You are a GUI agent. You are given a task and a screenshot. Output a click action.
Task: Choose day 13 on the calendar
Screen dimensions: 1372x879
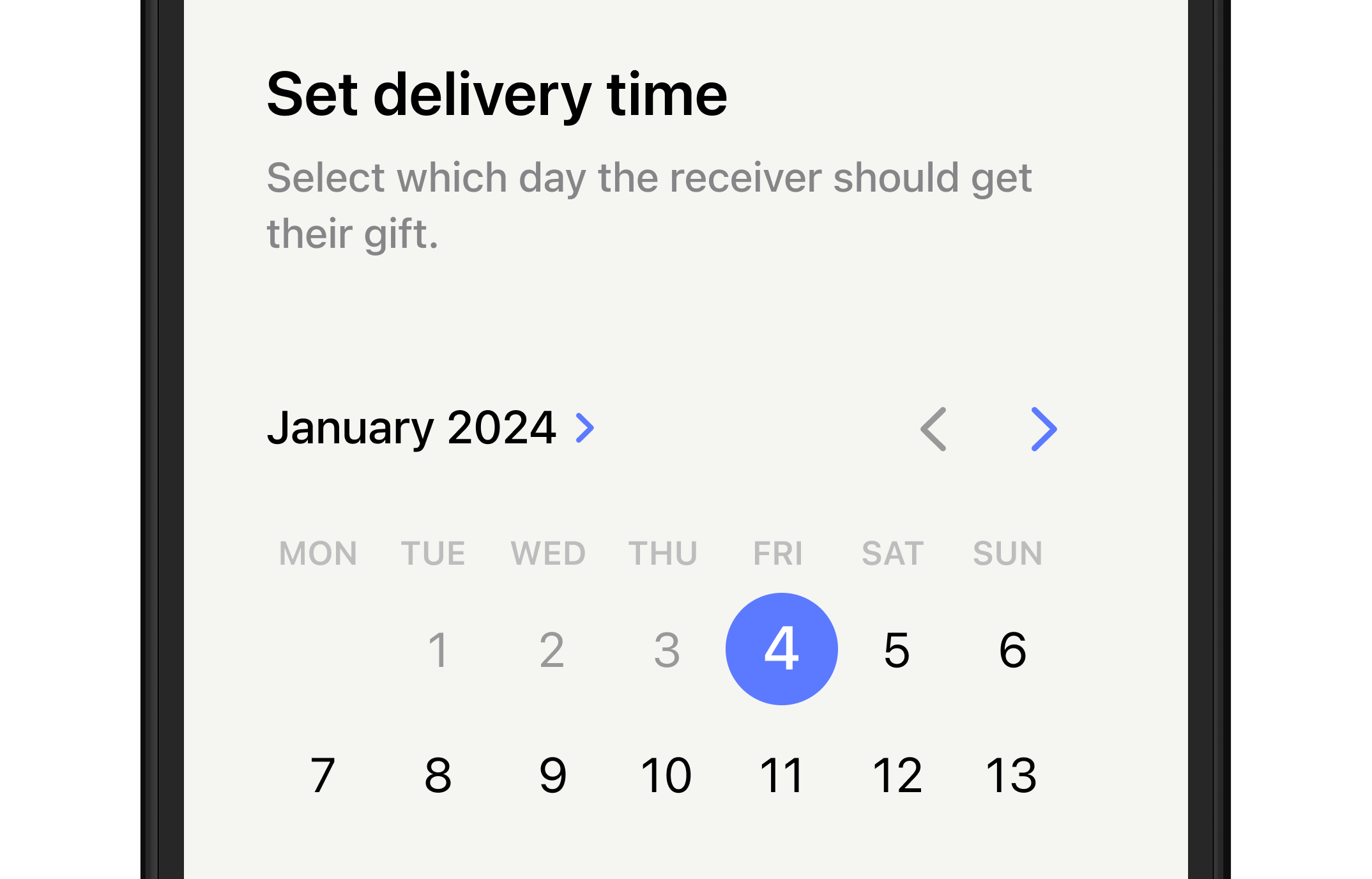1011,776
